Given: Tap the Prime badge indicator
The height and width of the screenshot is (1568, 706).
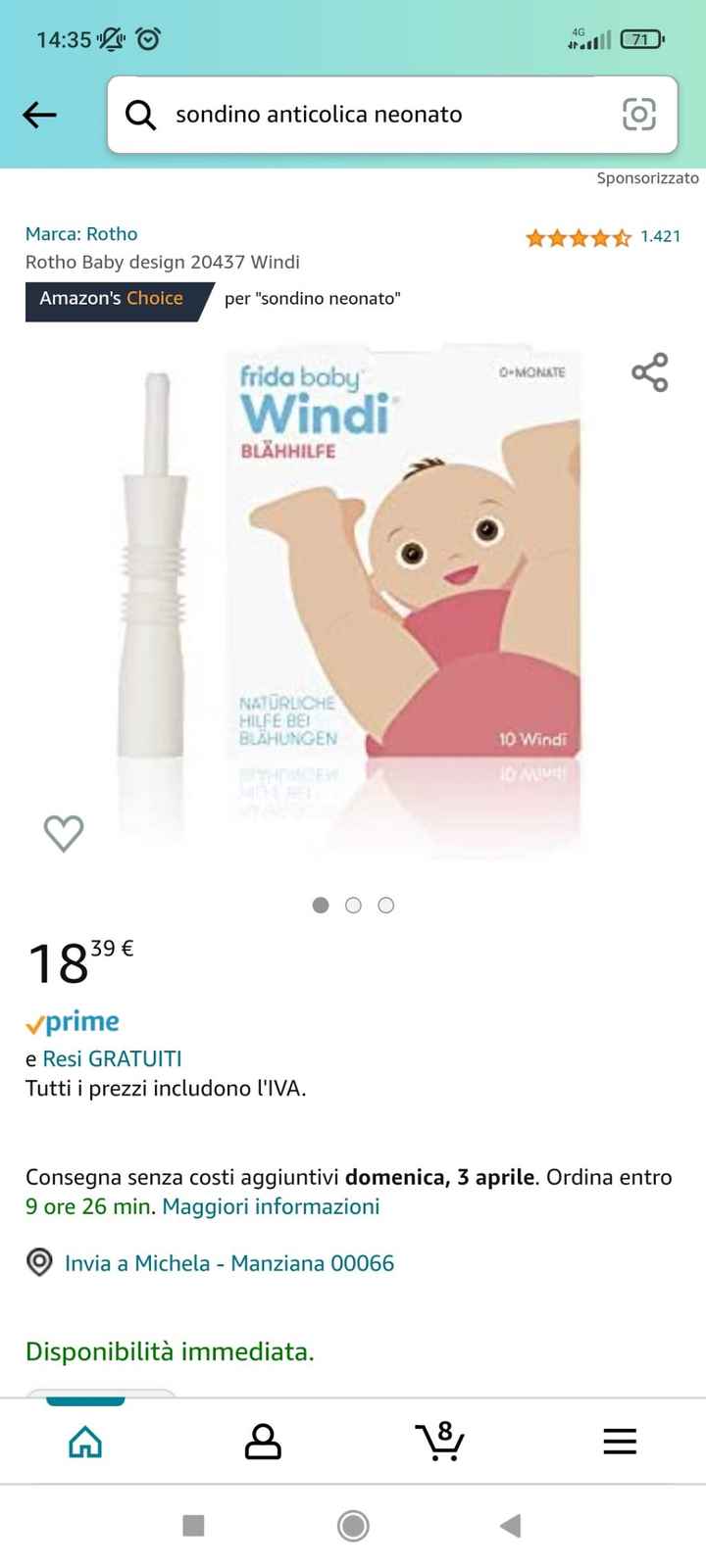Looking at the screenshot, I should (72, 1021).
